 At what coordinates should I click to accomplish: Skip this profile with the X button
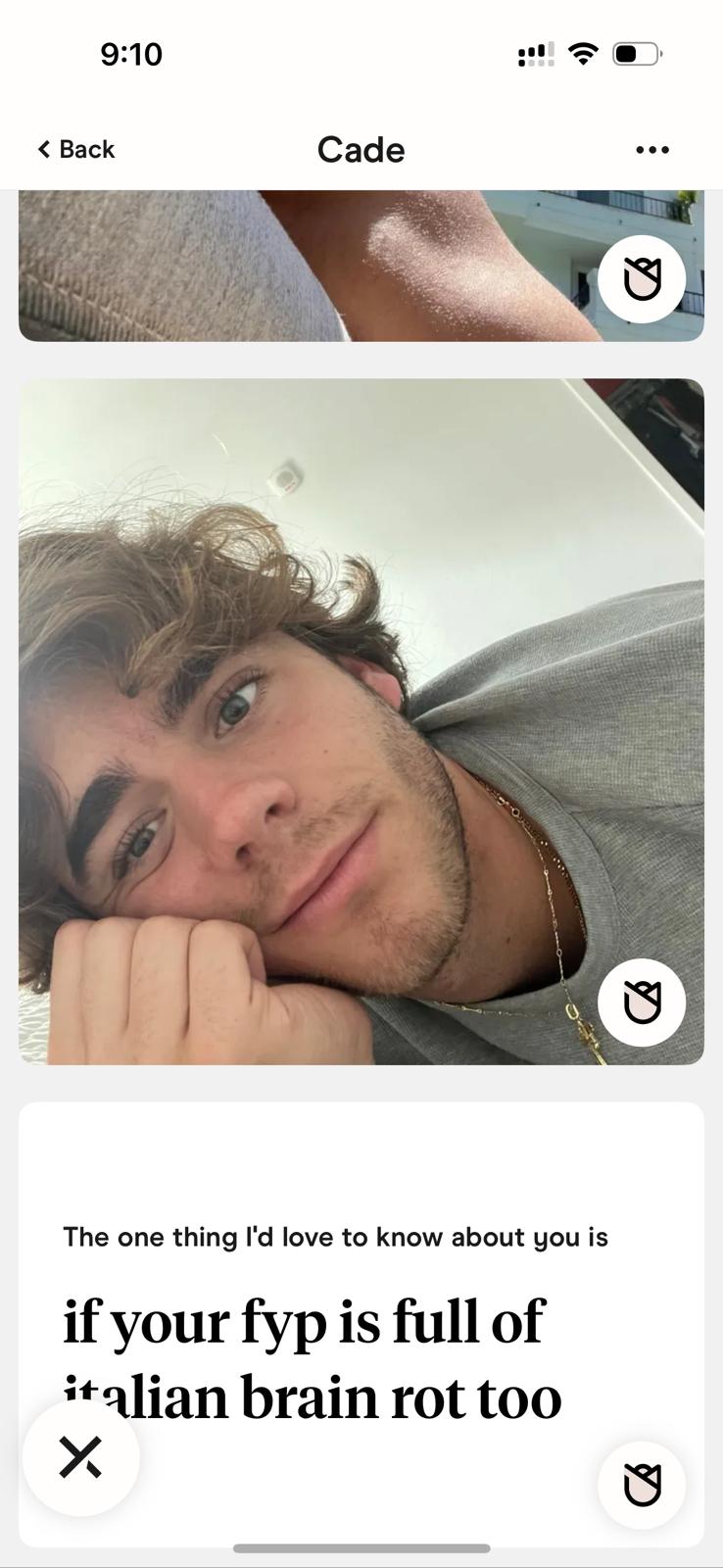(81, 1457)
